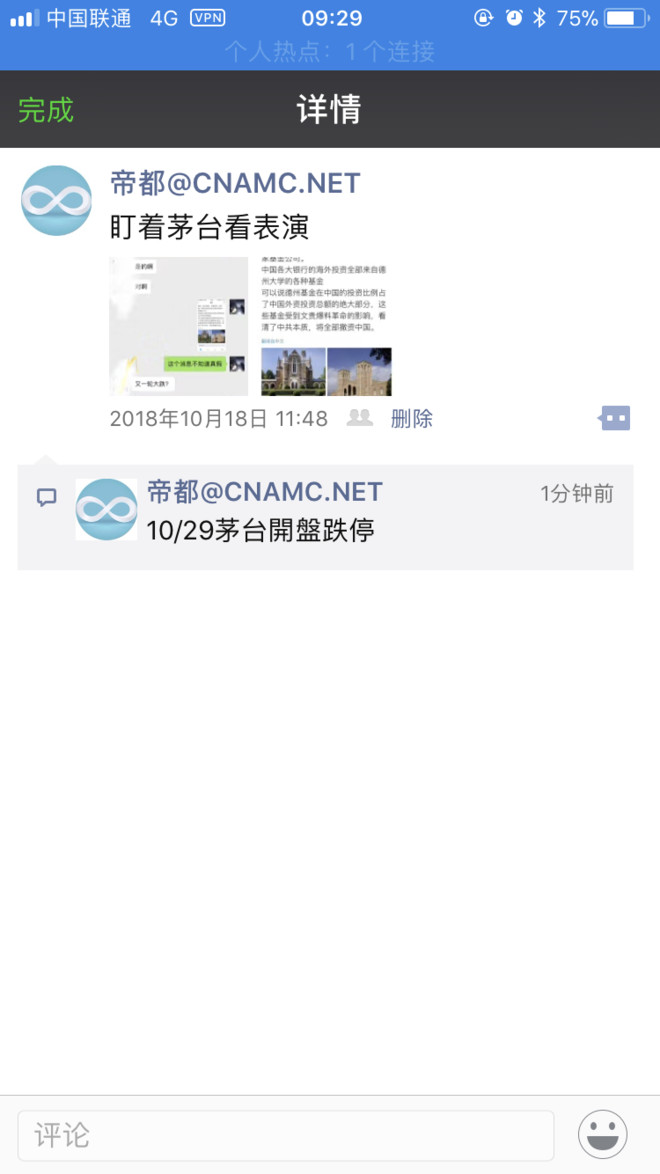This screenshot has width=660, height=1174.
Task: Tap the 个人热点 hotspot status banner
Action: pyautogui.click(x=330, y=52)
